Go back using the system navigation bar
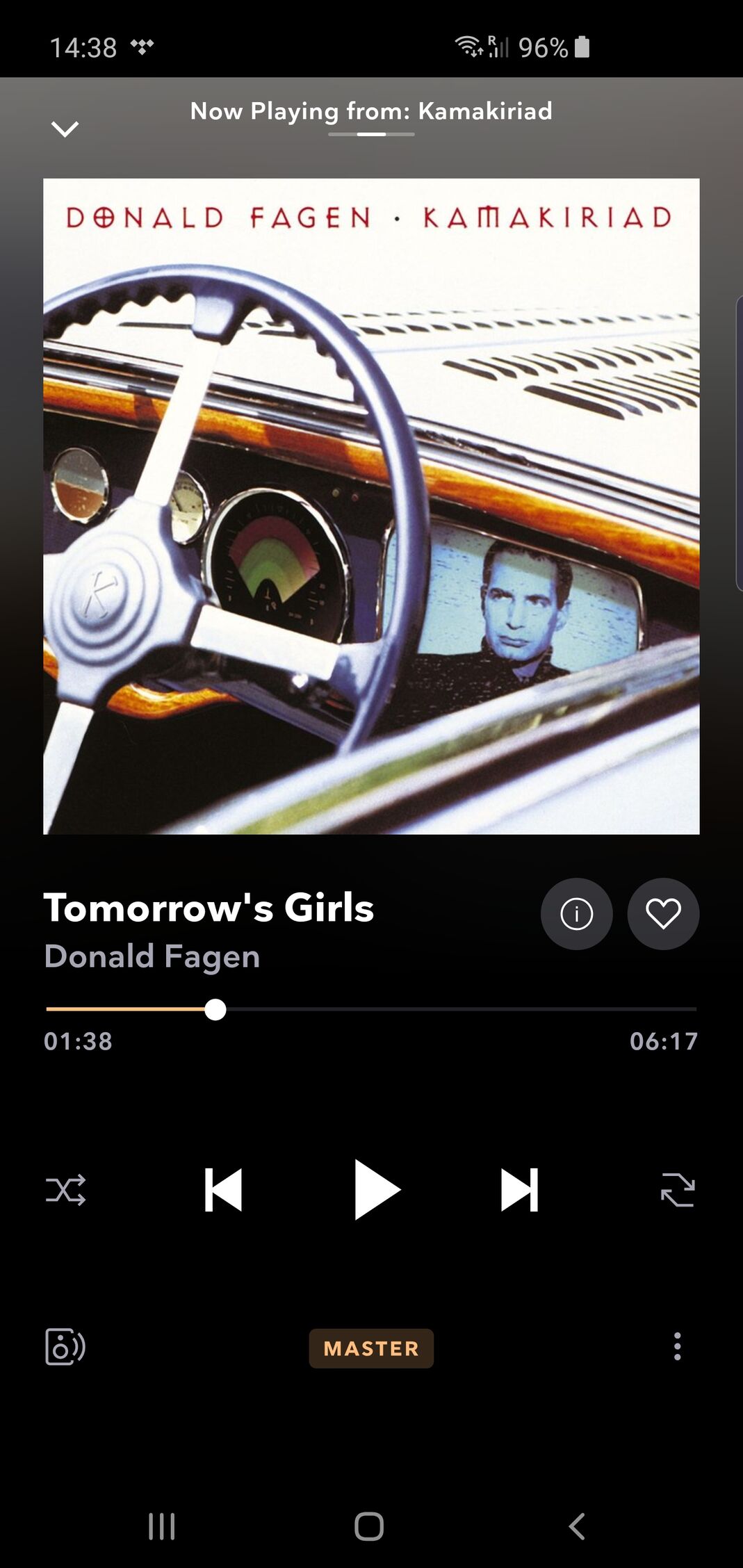 (x=576, y=1526)
